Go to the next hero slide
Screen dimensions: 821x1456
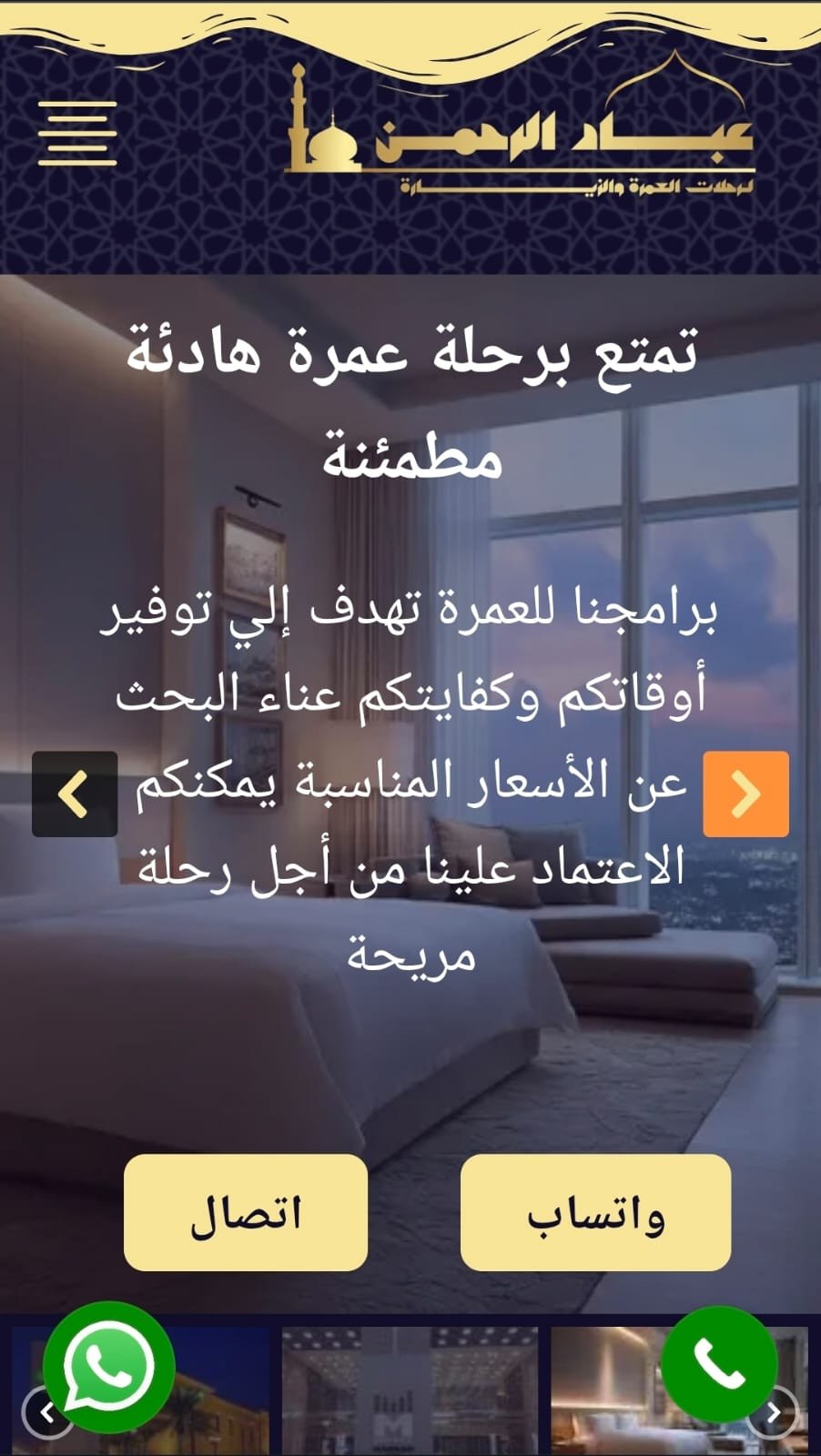(745, 794)
